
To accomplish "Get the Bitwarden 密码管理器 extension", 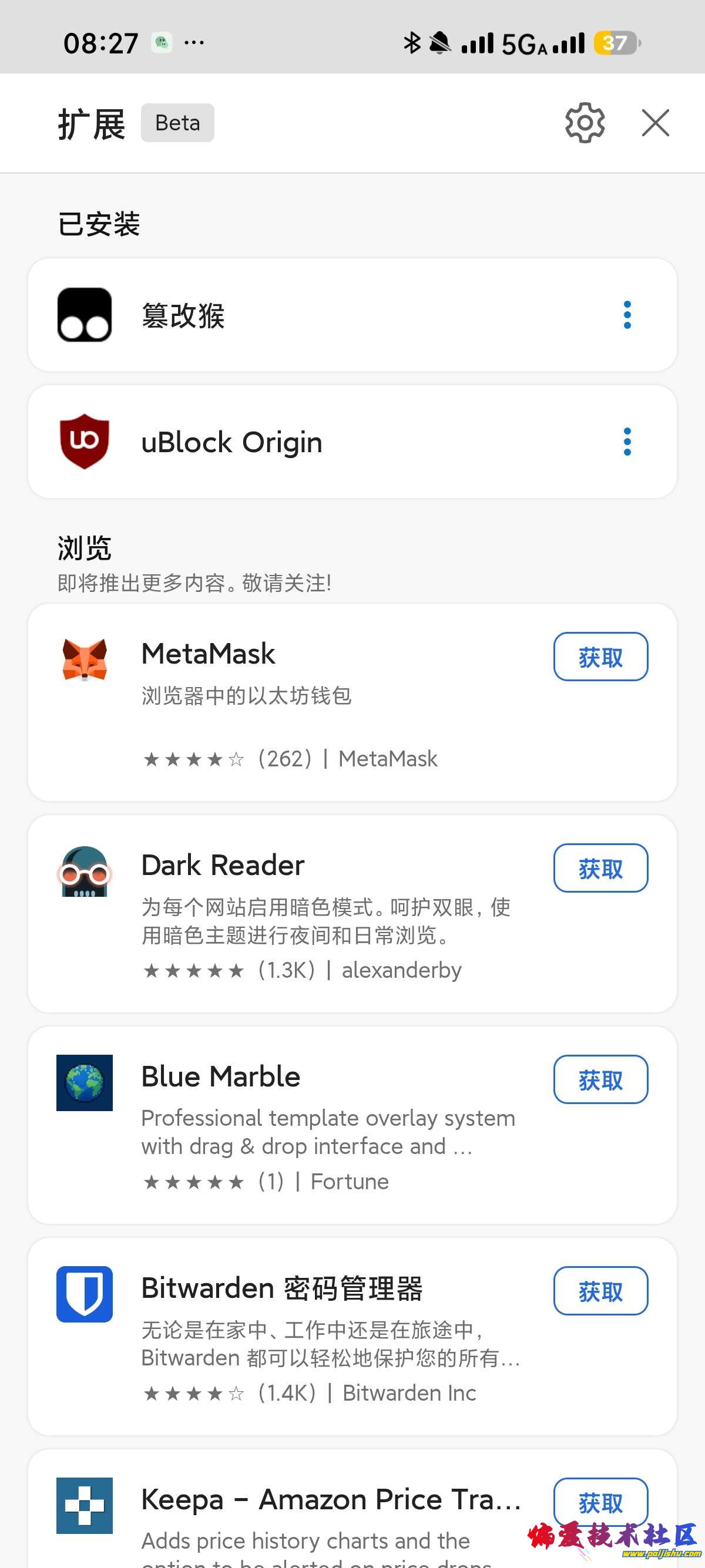I will click(600, 1290).
